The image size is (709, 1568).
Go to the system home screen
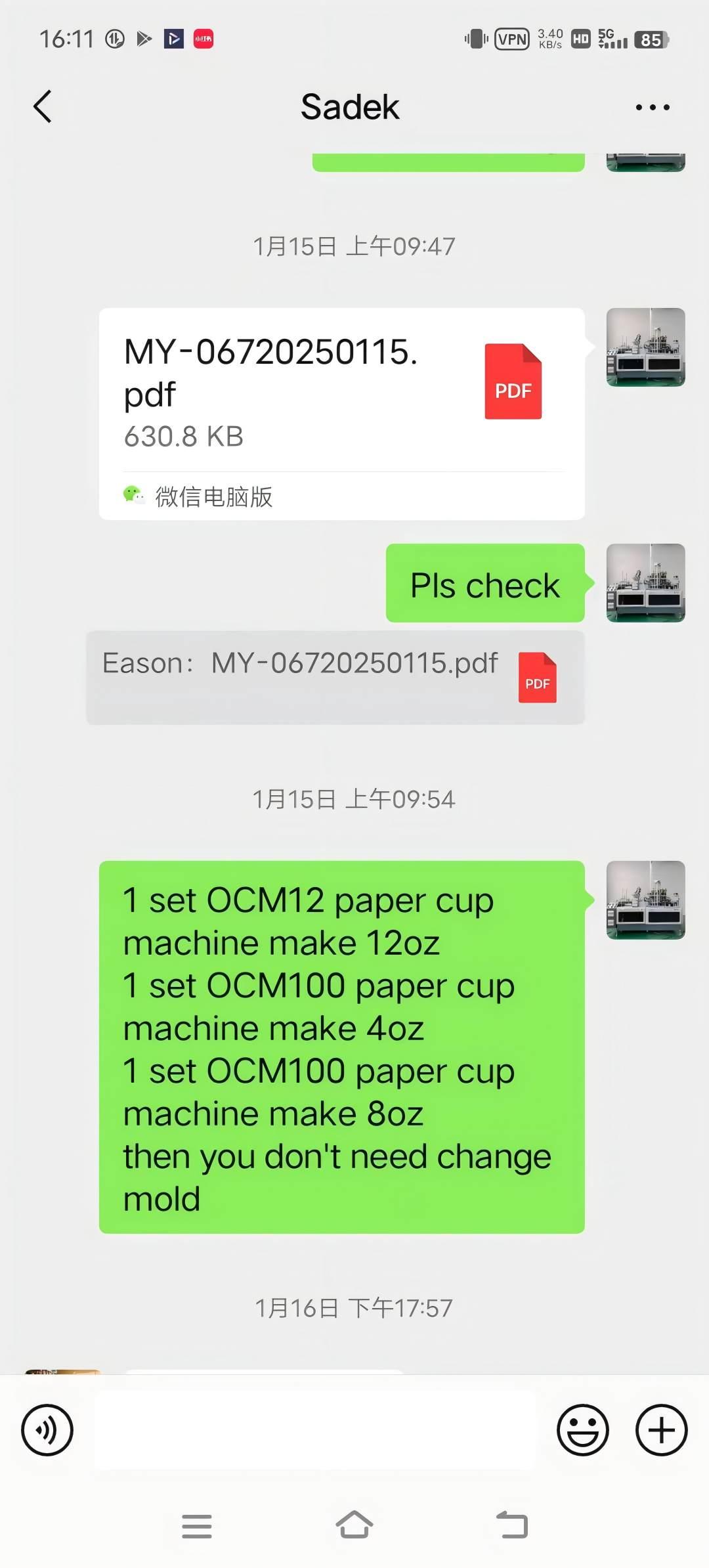click(354, 1525)
